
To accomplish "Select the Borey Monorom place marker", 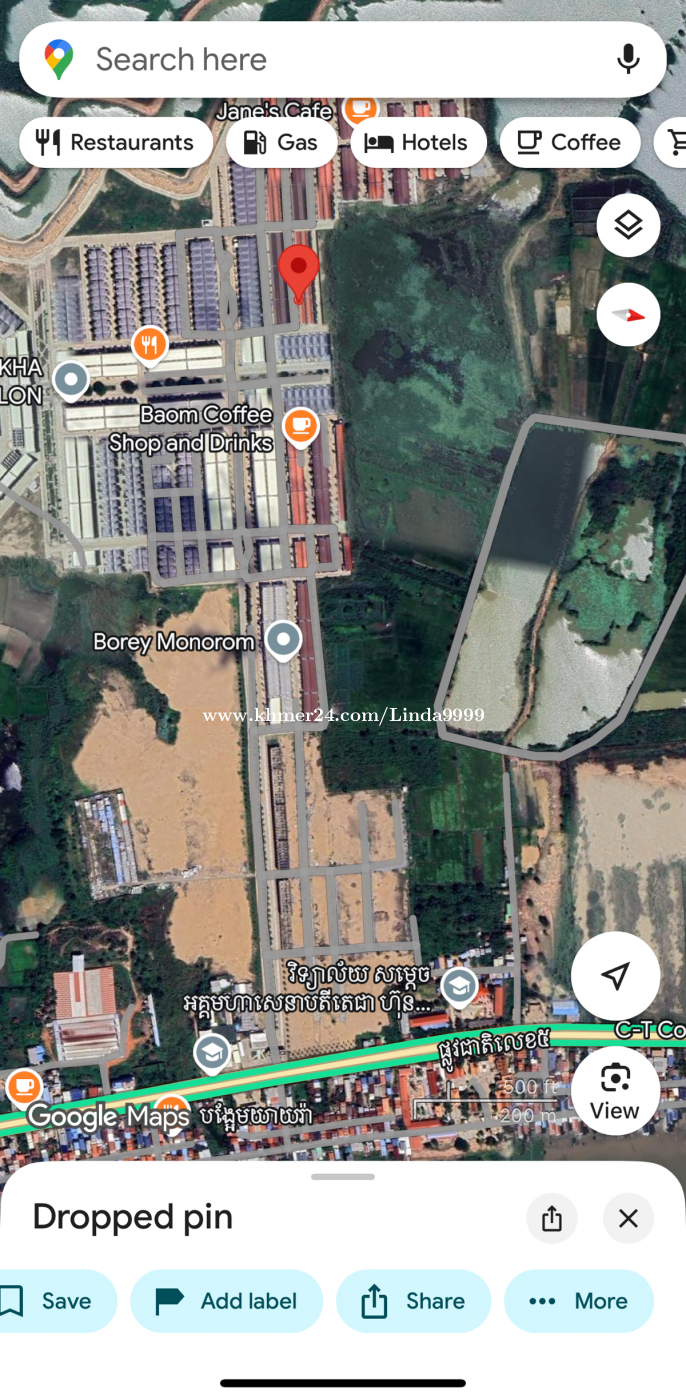I will pos(284,640).
